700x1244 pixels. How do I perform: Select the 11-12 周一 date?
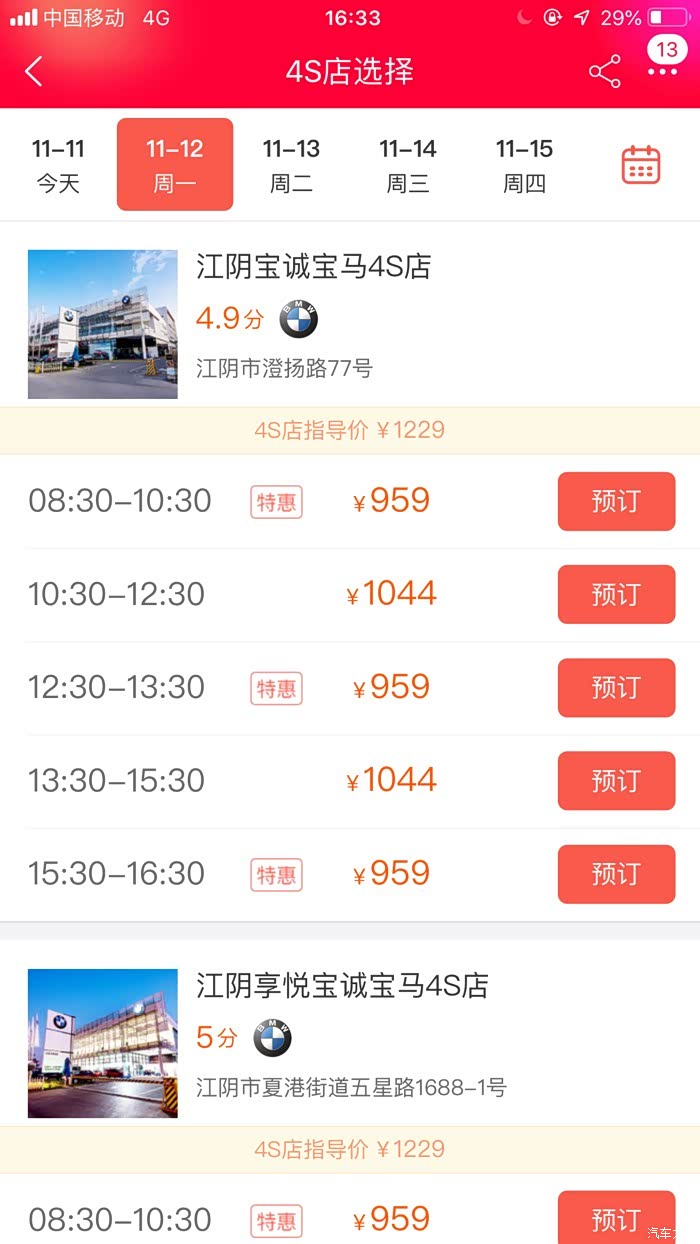(x=175, y=165)
